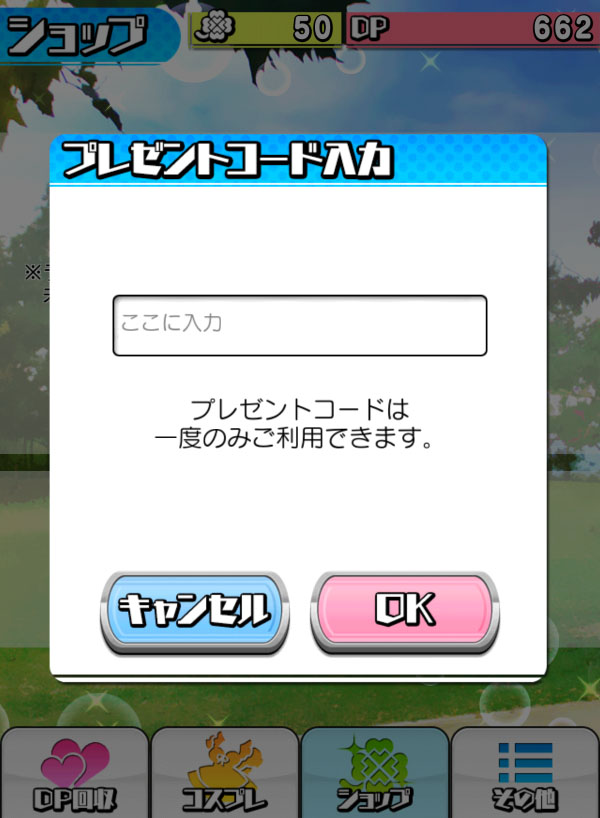Open the コスプレ tab
600x818 pixels.
coord(225,773)
